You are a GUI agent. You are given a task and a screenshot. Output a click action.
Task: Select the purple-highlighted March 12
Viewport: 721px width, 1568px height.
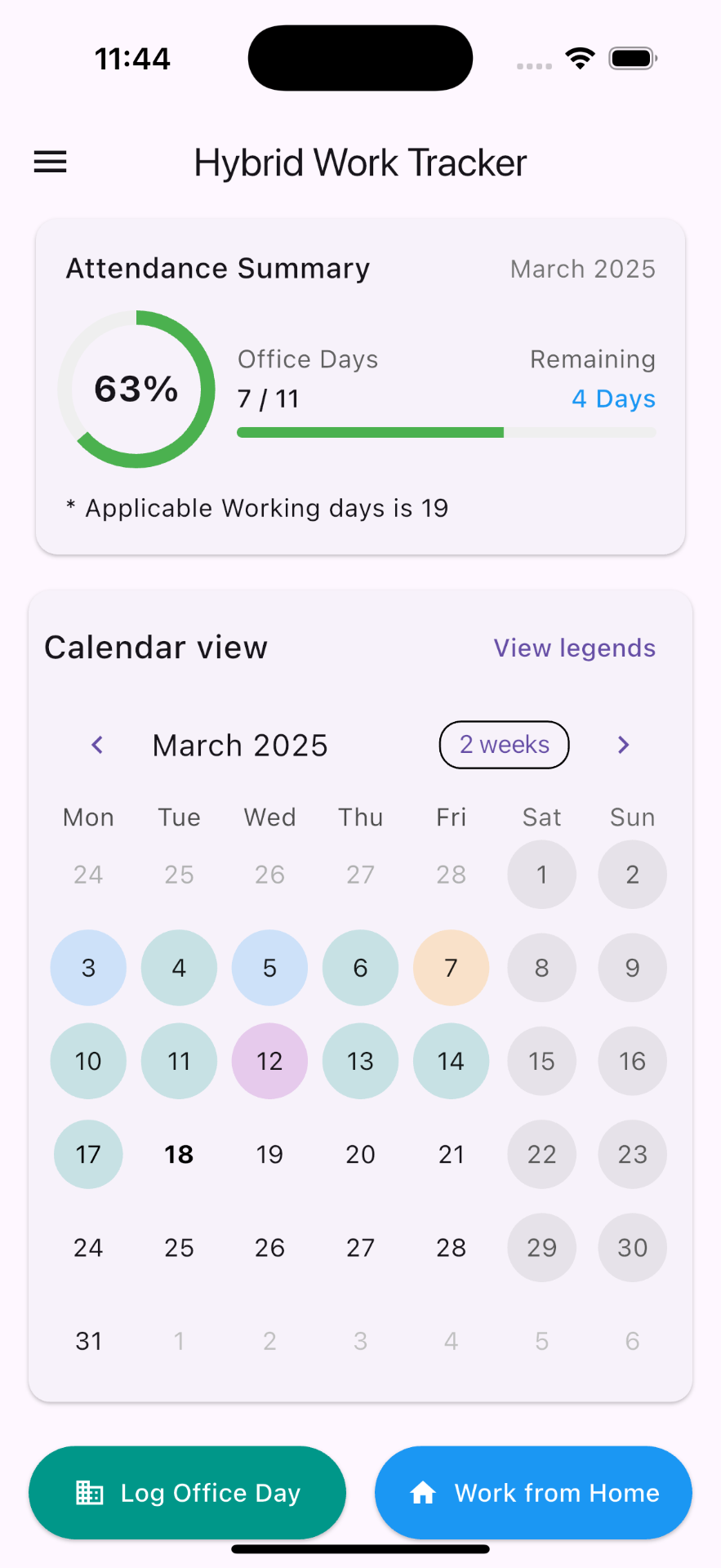point(269,1061)
